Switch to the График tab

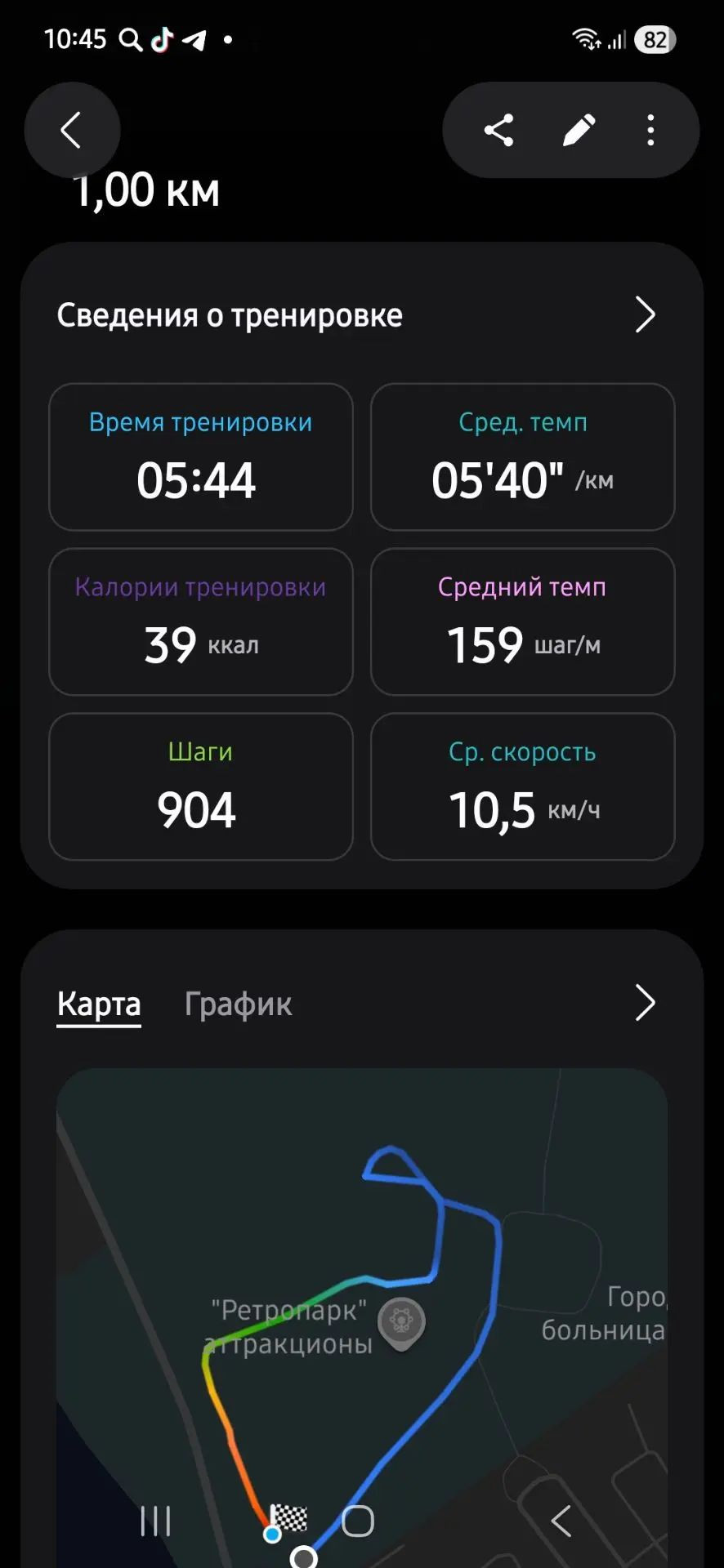[238, 1004]
